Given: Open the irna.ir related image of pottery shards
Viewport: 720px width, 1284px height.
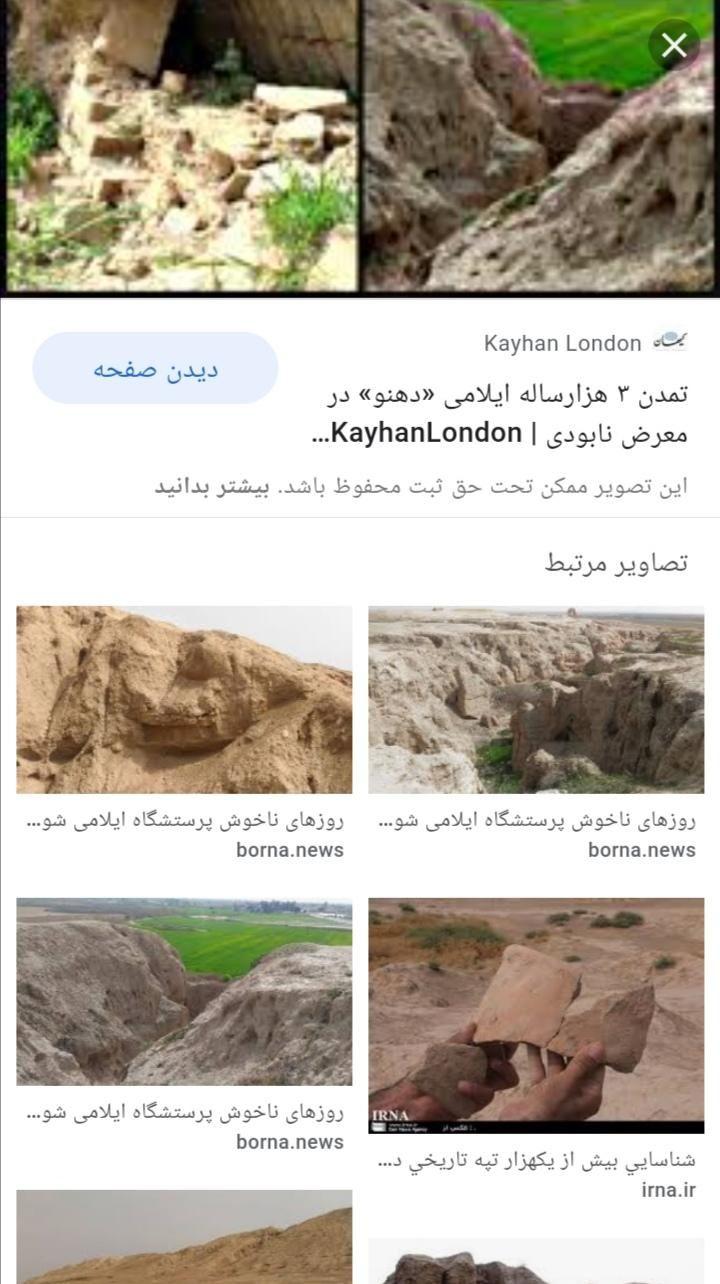Looking at the screenshot, I should [536, 1015].
